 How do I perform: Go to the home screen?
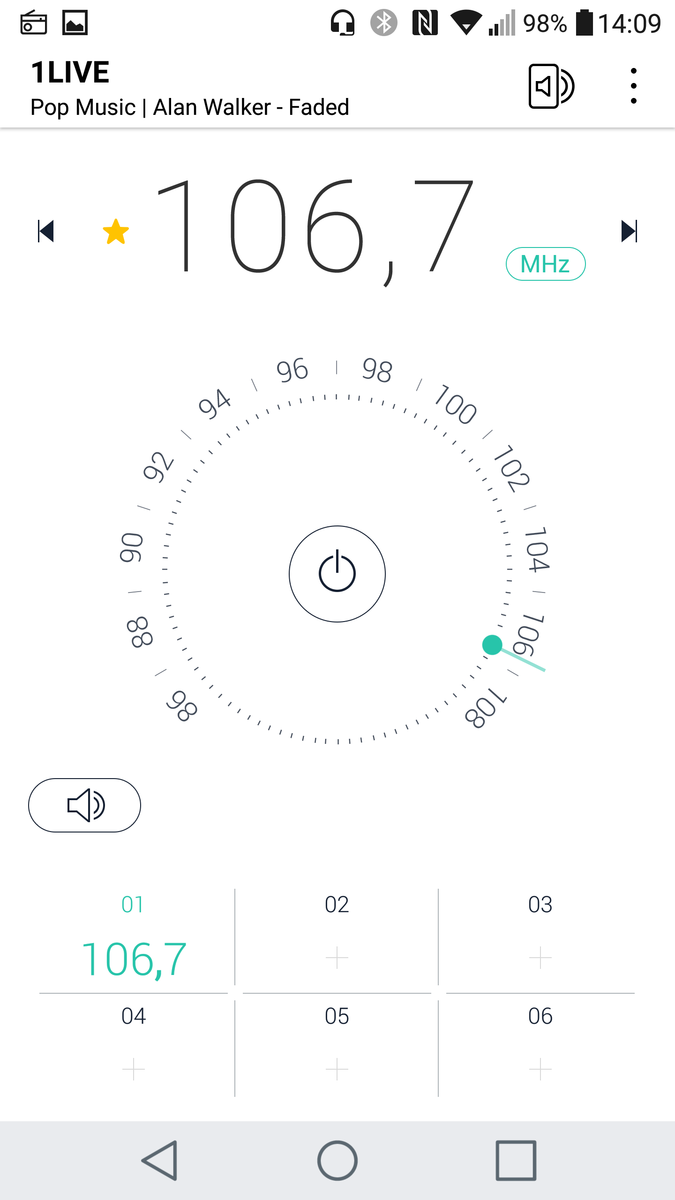(337, 1160)
